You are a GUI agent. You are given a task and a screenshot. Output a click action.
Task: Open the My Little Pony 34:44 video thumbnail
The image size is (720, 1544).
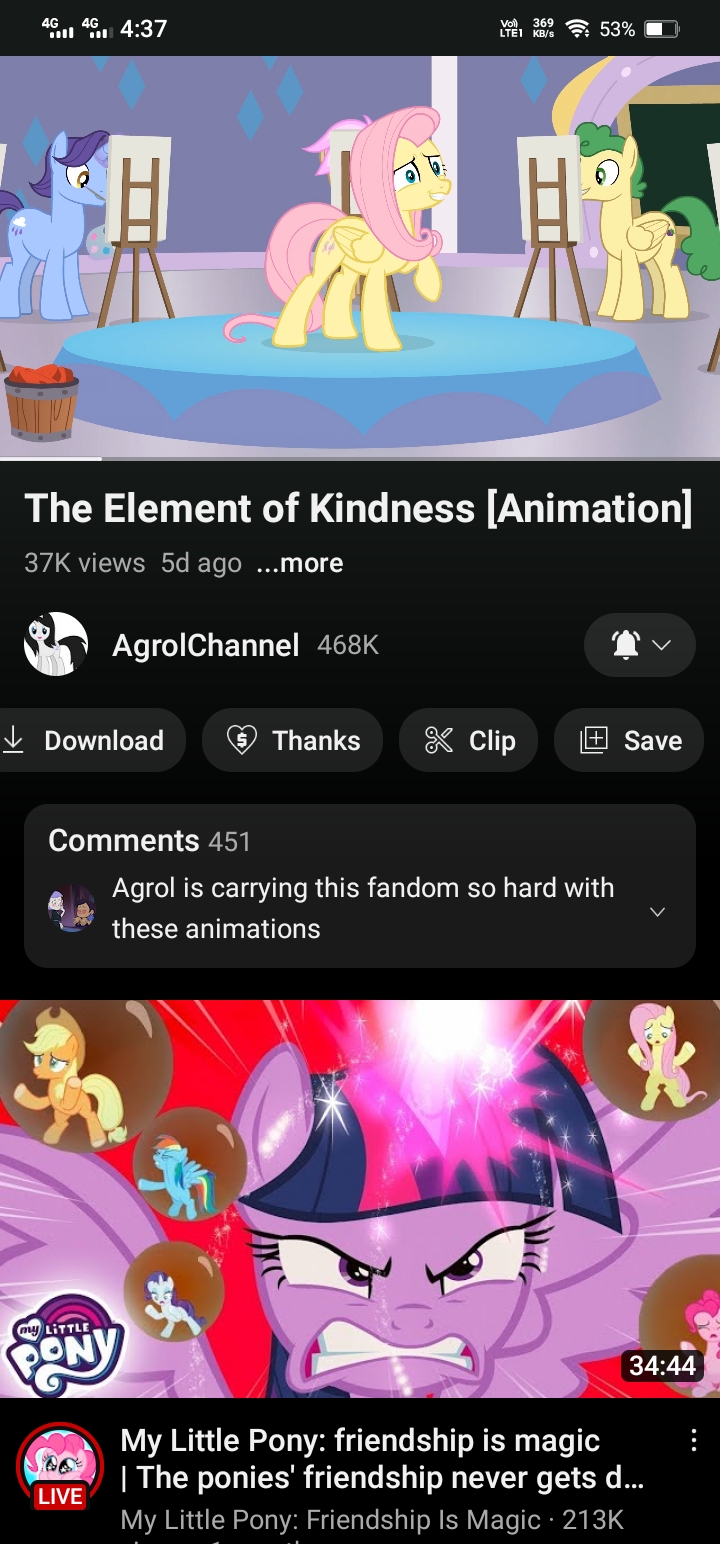point(360,1198)
